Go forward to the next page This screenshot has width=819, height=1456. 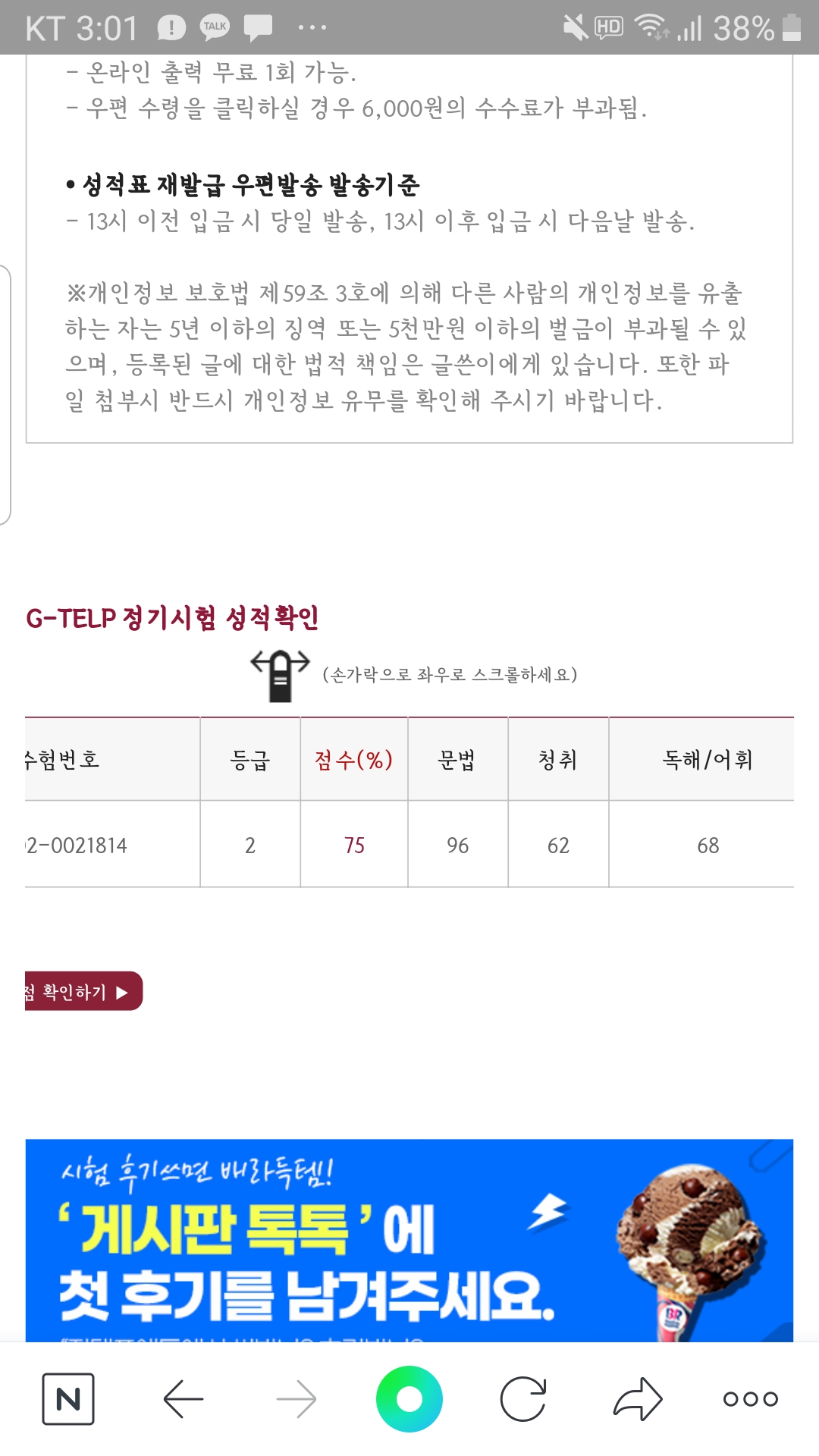(297, 1398)
